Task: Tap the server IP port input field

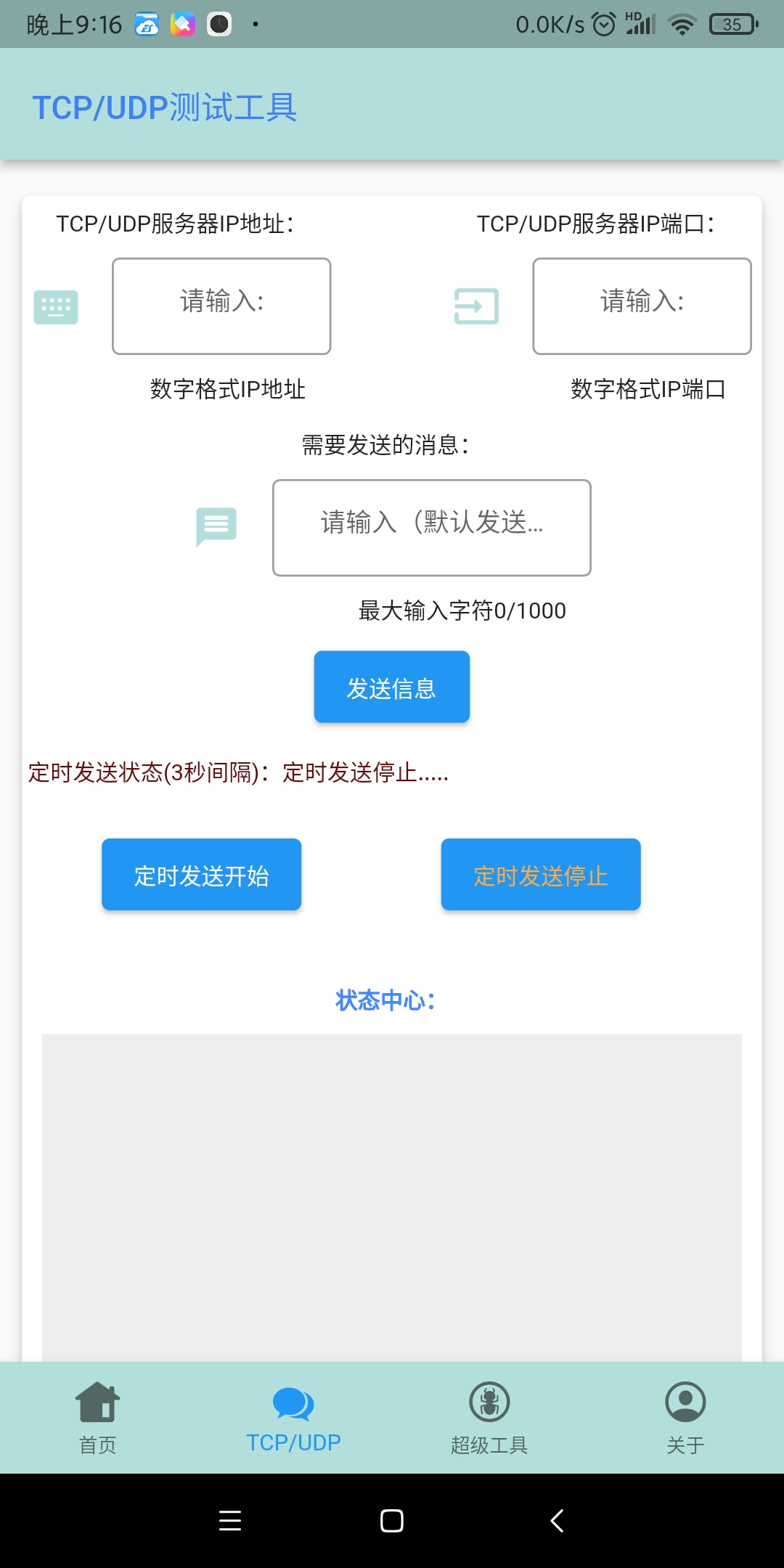Action: click(x=642, y=306)
